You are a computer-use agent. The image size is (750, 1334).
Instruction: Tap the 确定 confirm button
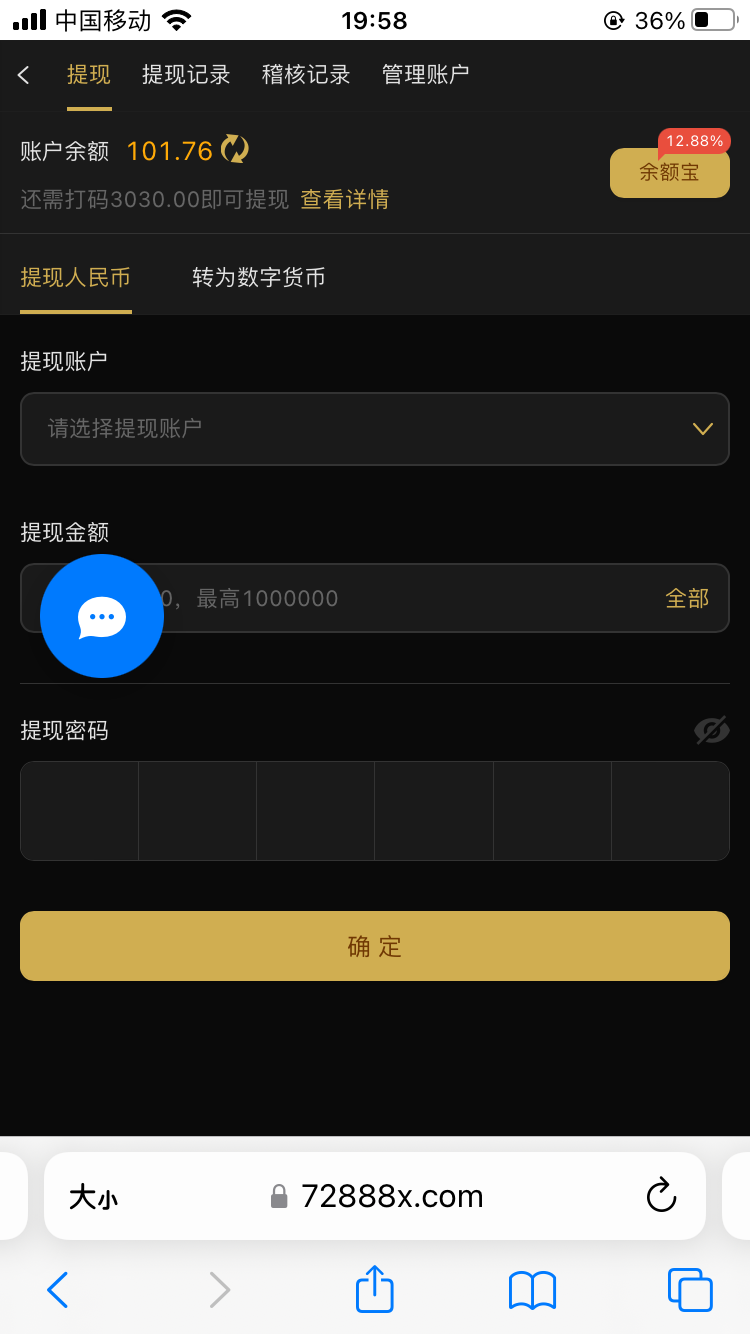pyautogui.click(x=374, y=945)
